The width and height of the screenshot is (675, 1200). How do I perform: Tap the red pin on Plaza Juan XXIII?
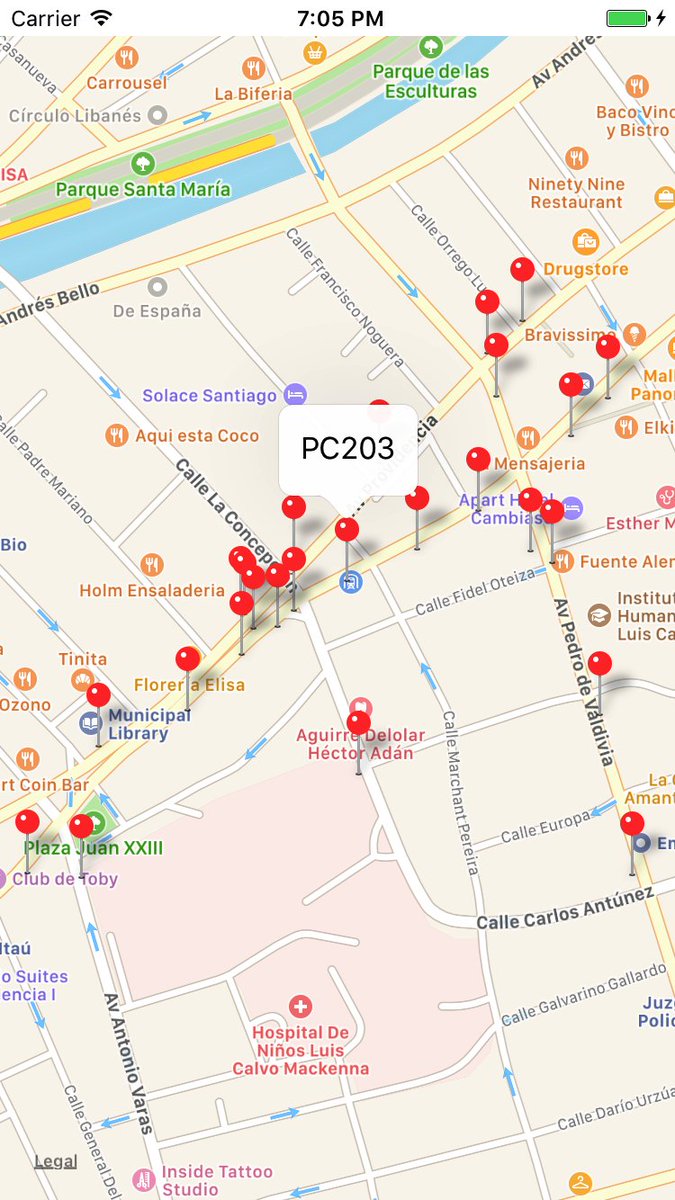coord(81,827)
